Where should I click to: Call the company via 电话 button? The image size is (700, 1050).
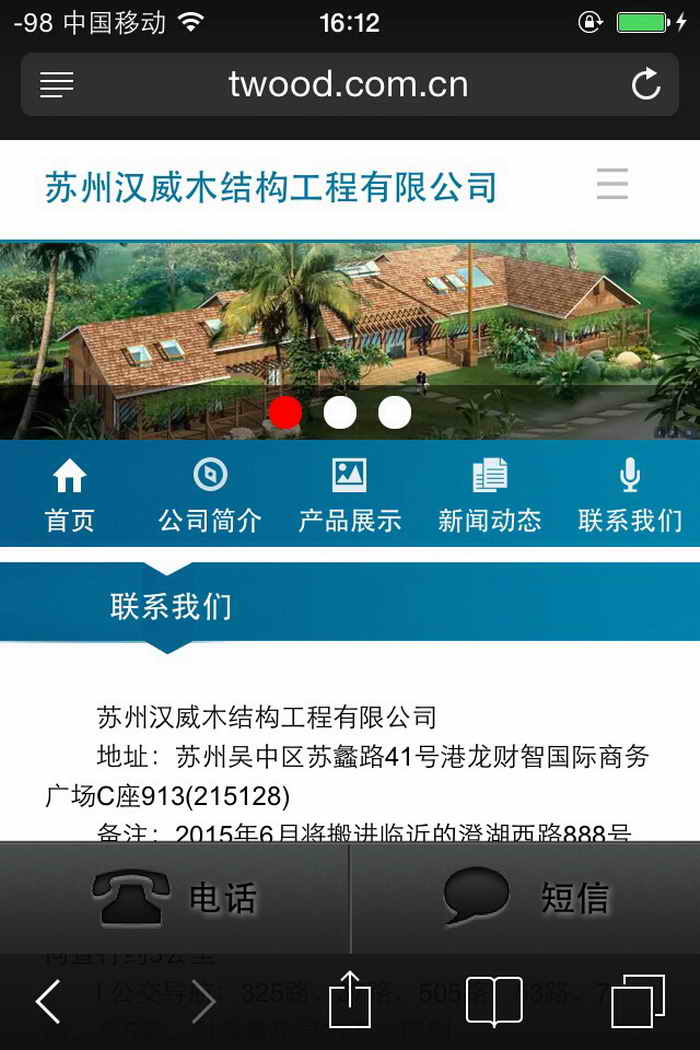point(175,897)
